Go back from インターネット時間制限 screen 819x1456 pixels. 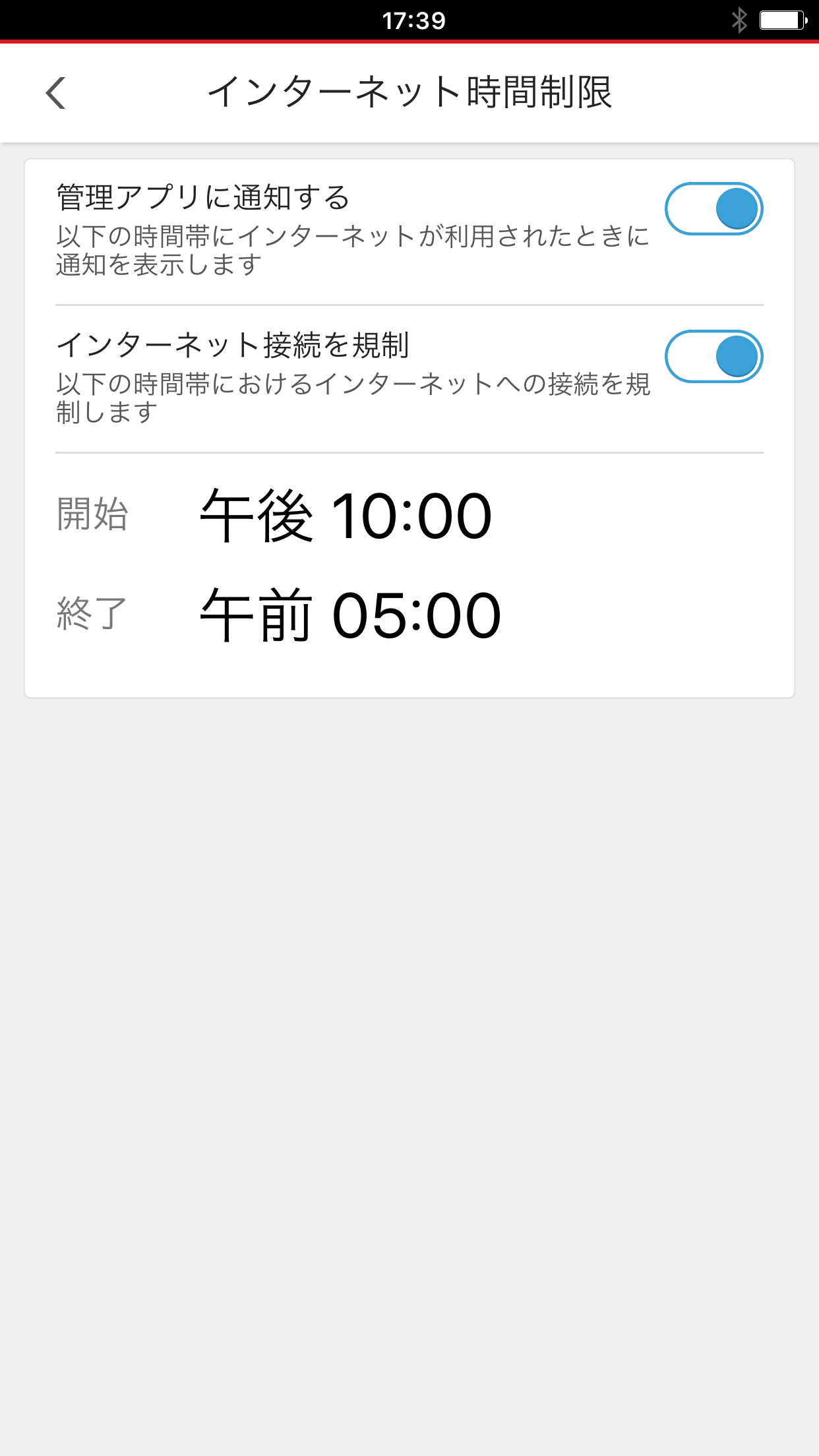[56, 92]
